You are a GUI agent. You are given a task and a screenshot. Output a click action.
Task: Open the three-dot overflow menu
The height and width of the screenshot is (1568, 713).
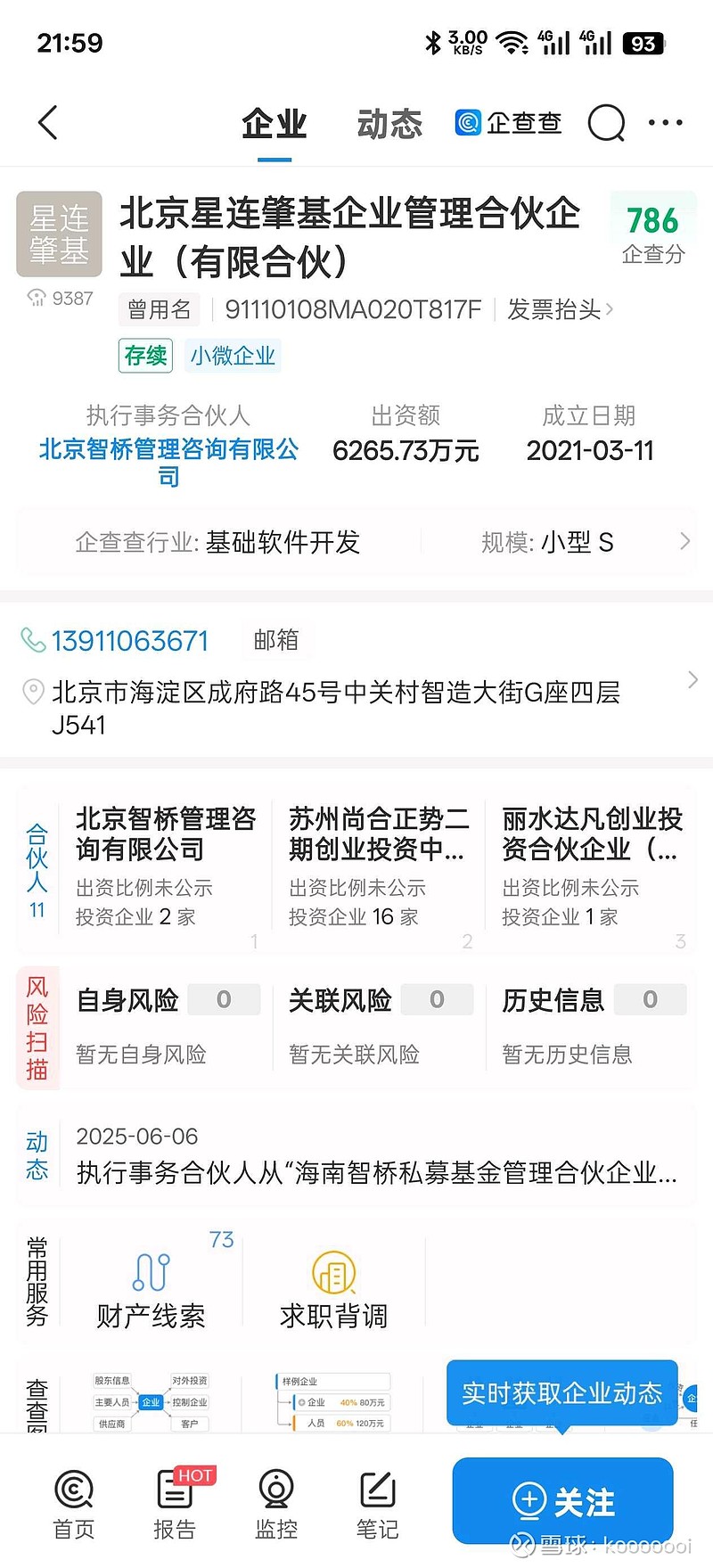pyautogui.click(x=666, y=123)
